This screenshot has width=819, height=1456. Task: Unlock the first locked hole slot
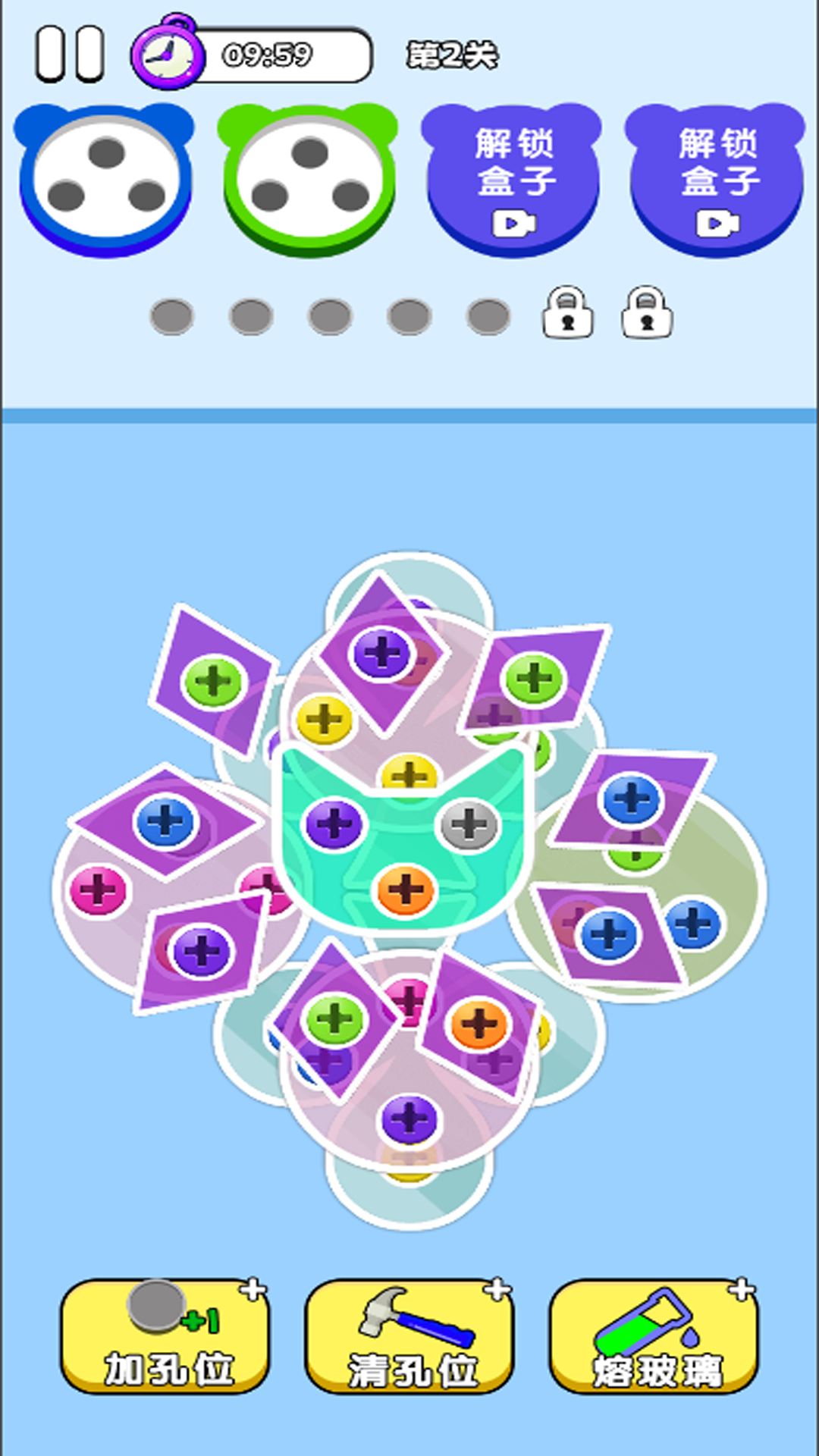568,312
